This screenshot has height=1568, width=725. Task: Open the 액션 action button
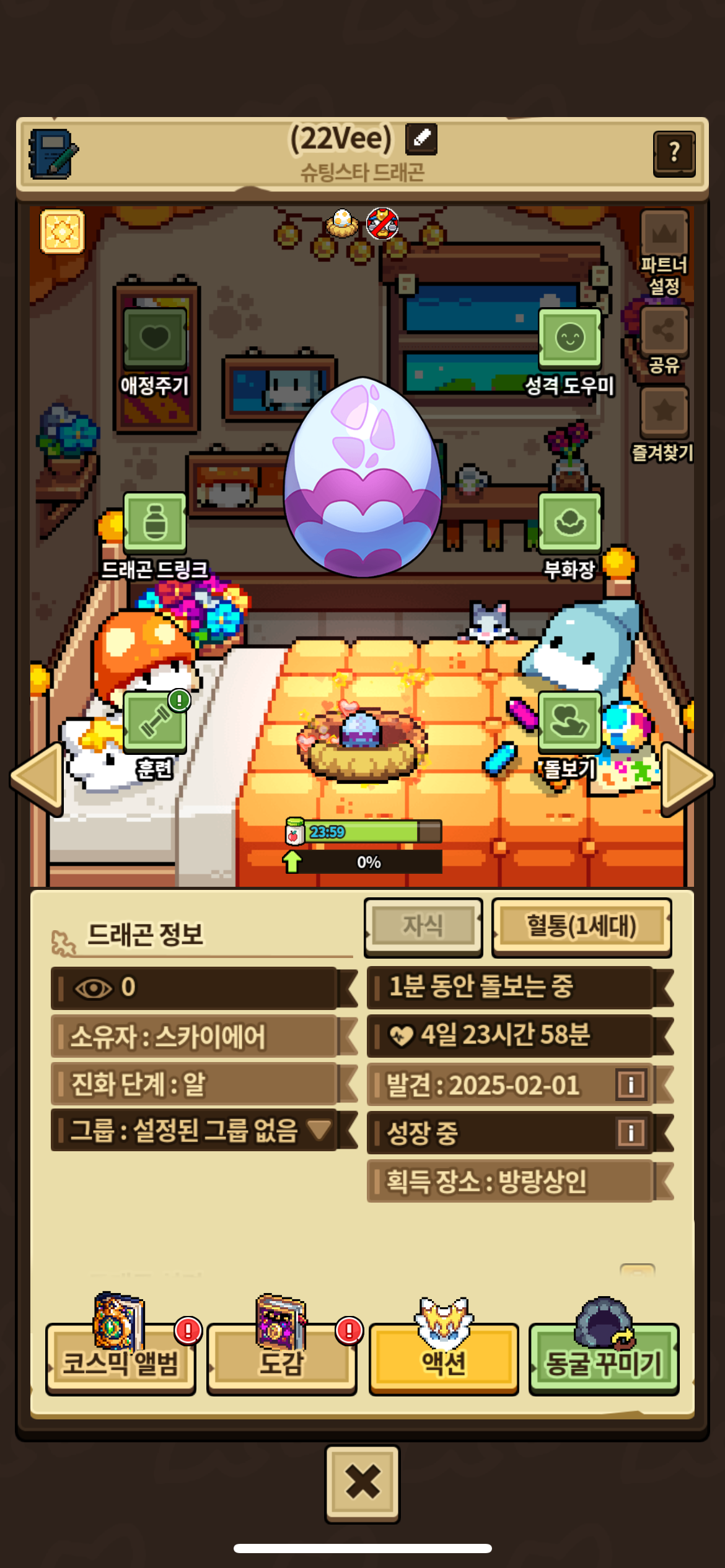point(444,1359)
